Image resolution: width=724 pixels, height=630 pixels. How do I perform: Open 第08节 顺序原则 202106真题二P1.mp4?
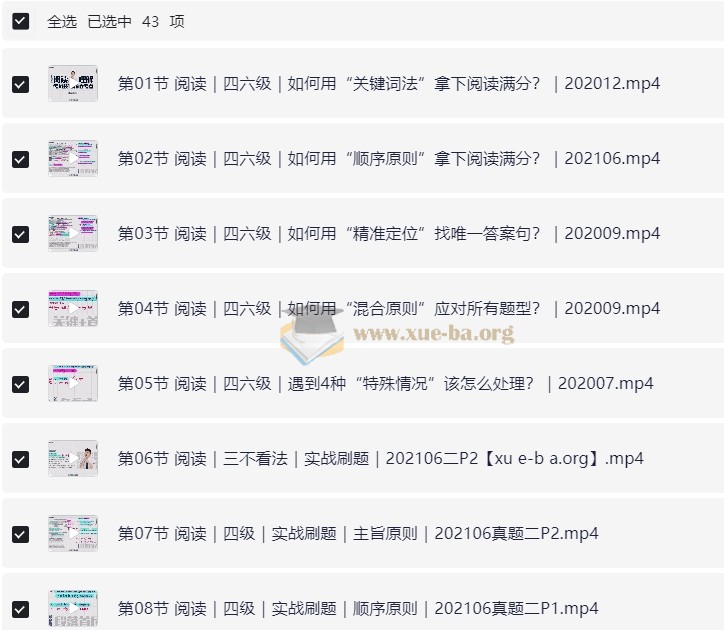coord(358,609)
